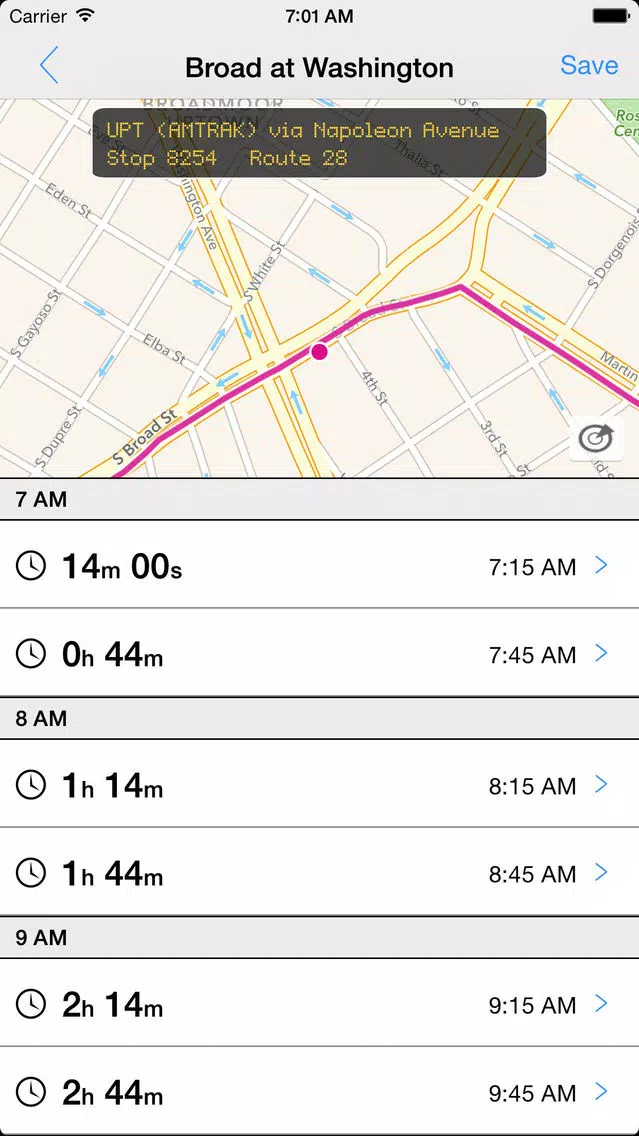Open the 7:15 AM departure
This screenshot has width=639, height=1136.
coord(320,564)
